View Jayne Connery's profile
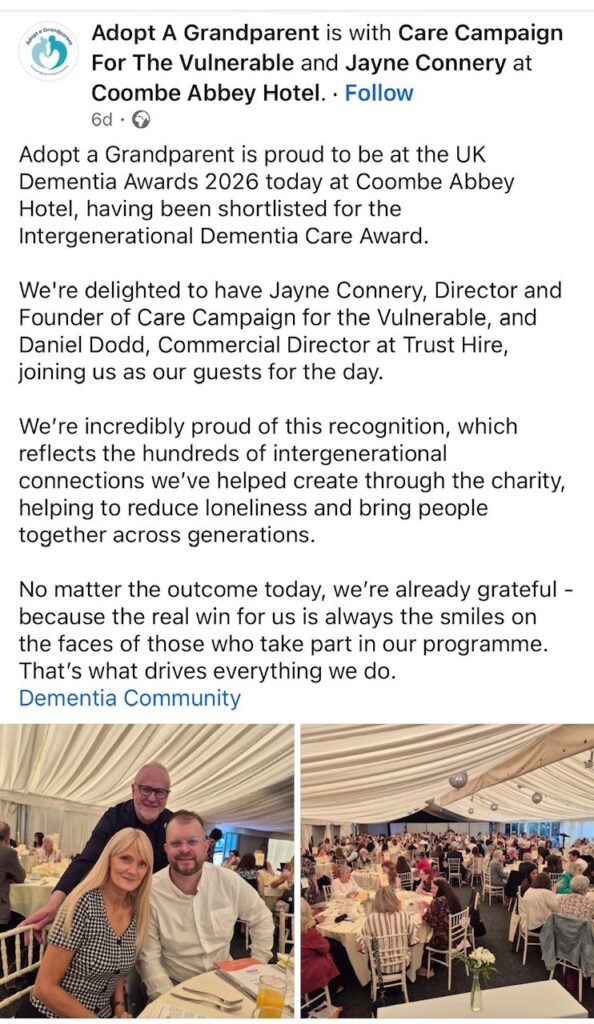594x1024 pixels. click(x=425, y=63)
